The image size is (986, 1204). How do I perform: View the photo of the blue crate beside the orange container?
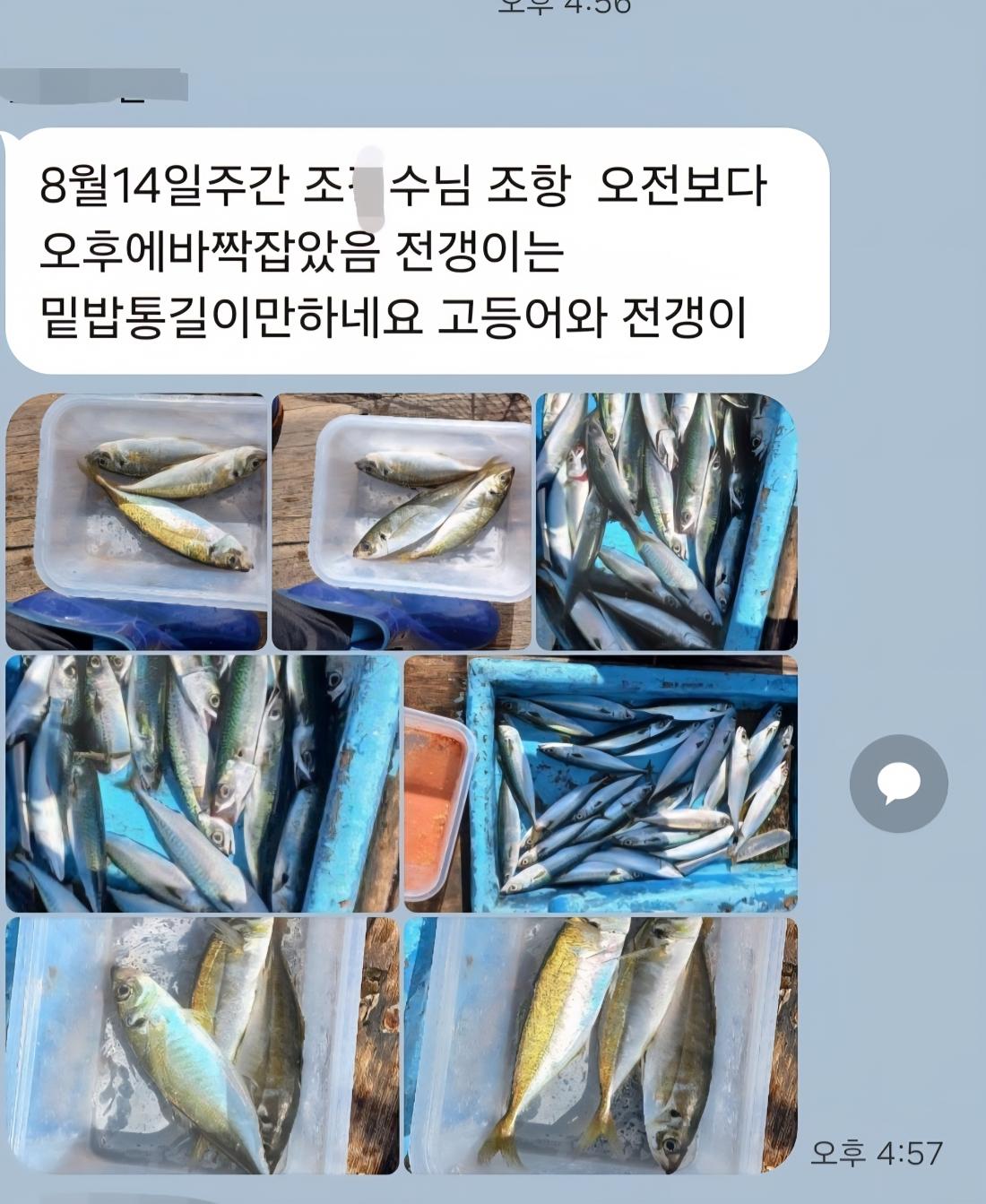[601, 784]
